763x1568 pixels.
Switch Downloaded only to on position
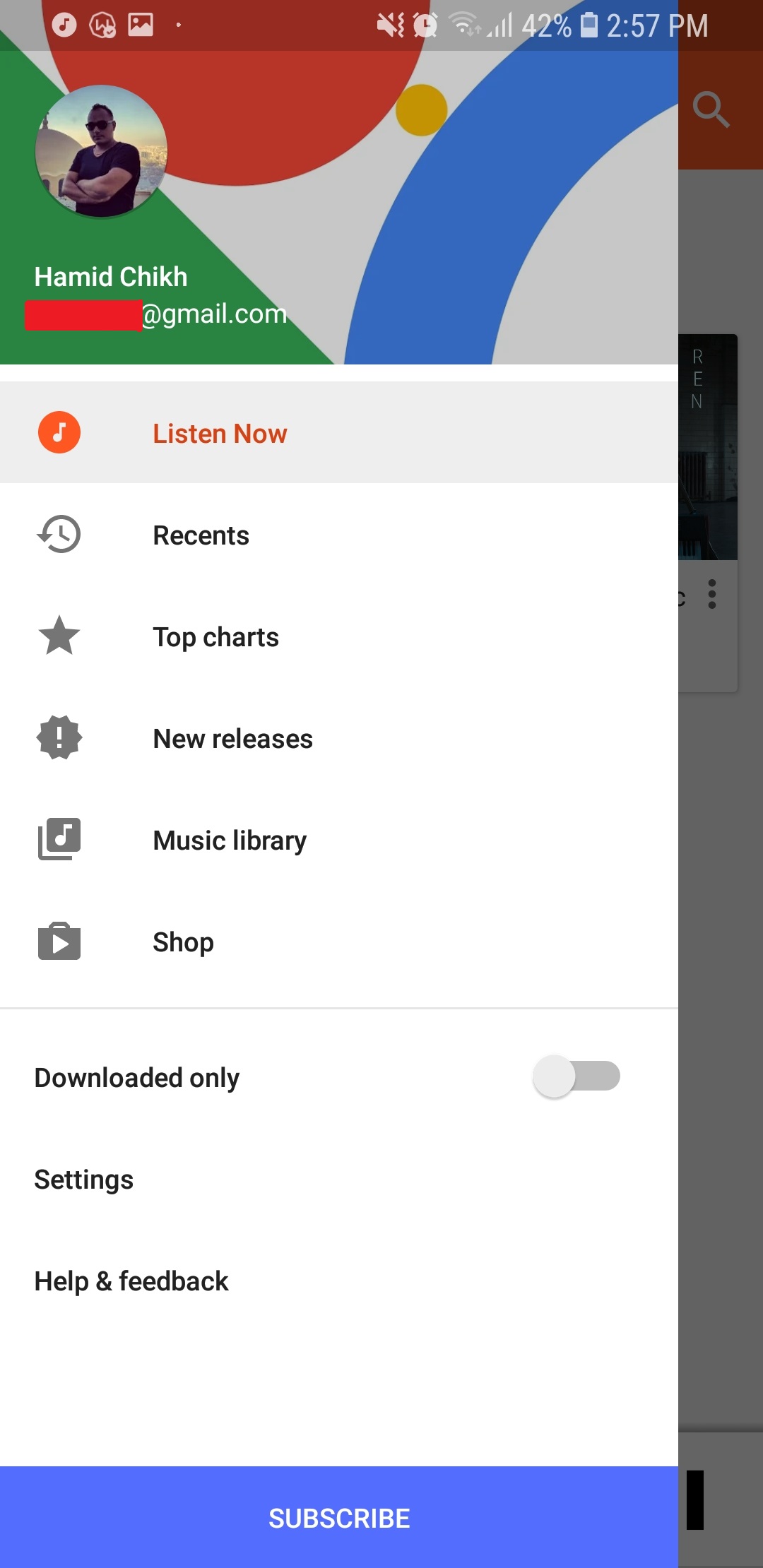574,1076
